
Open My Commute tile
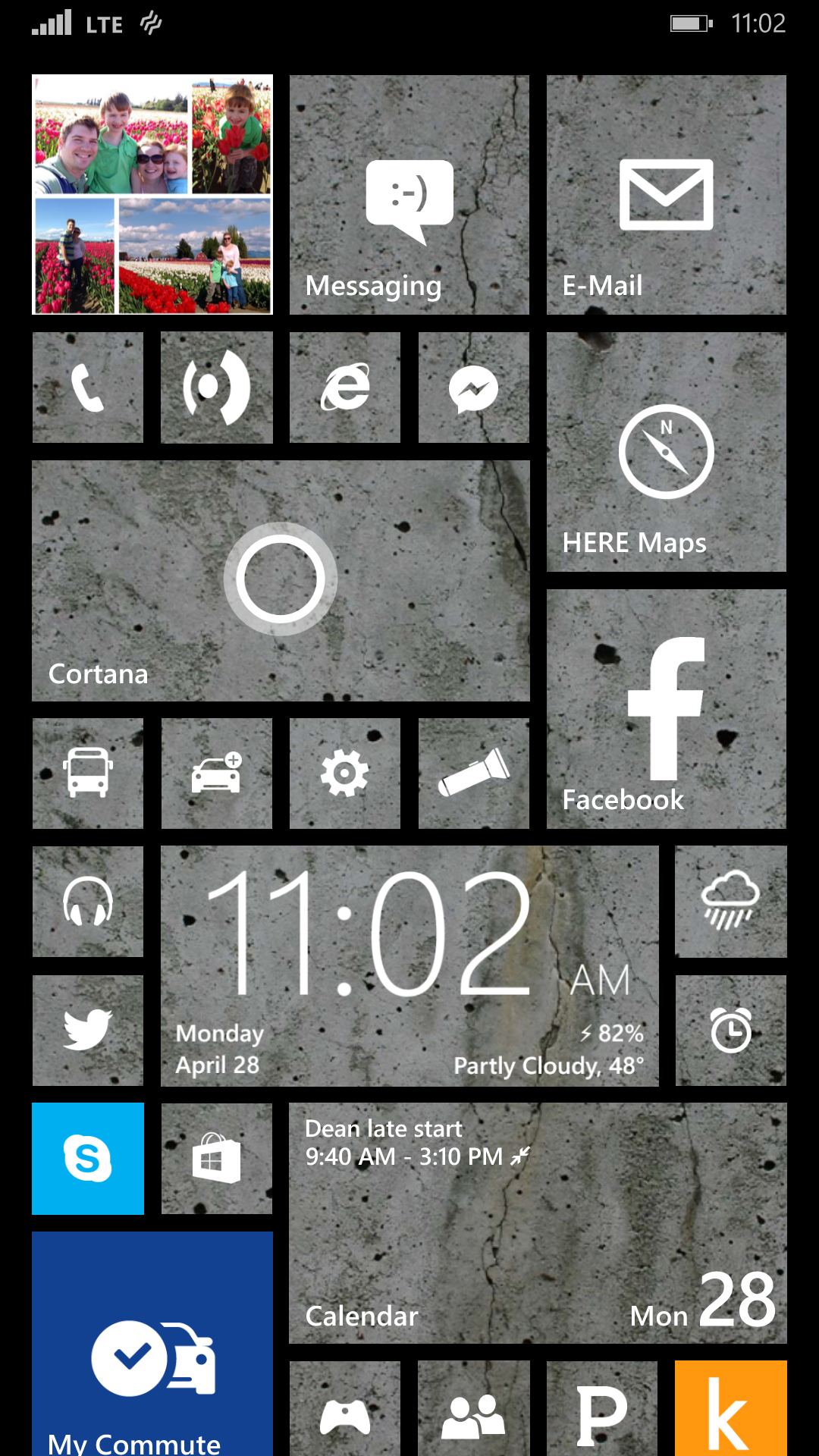click(x=152, y=1350)
